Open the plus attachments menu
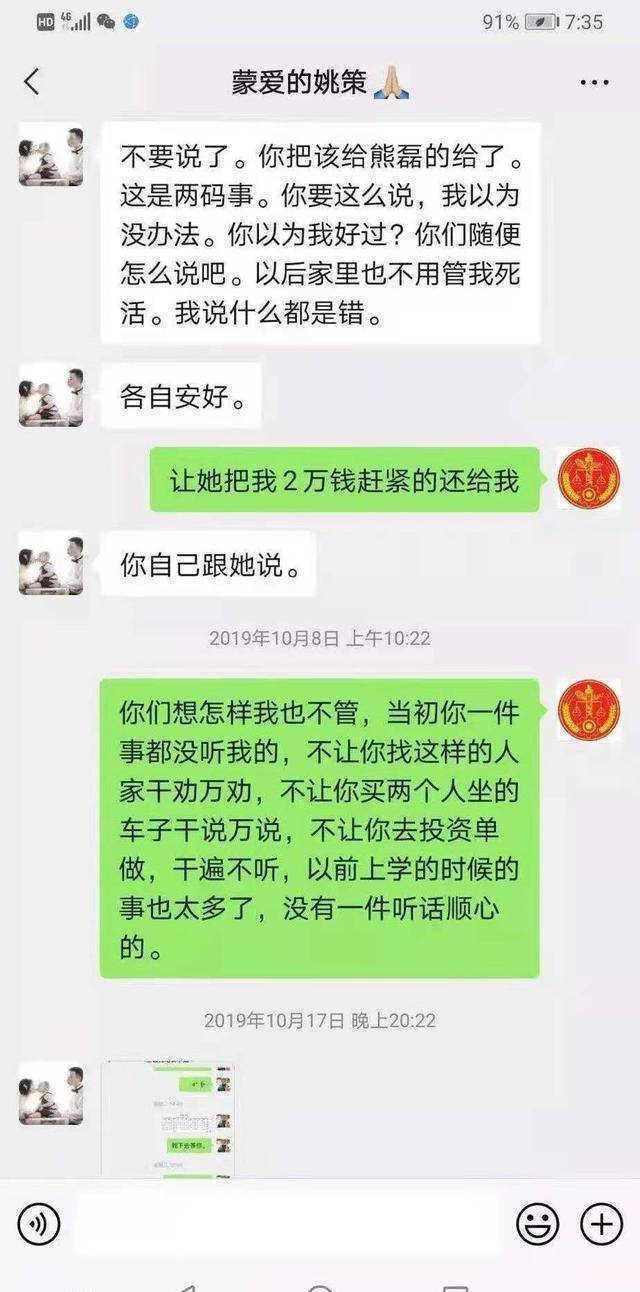640x1292 pixels. click(x=601, y=1223)
